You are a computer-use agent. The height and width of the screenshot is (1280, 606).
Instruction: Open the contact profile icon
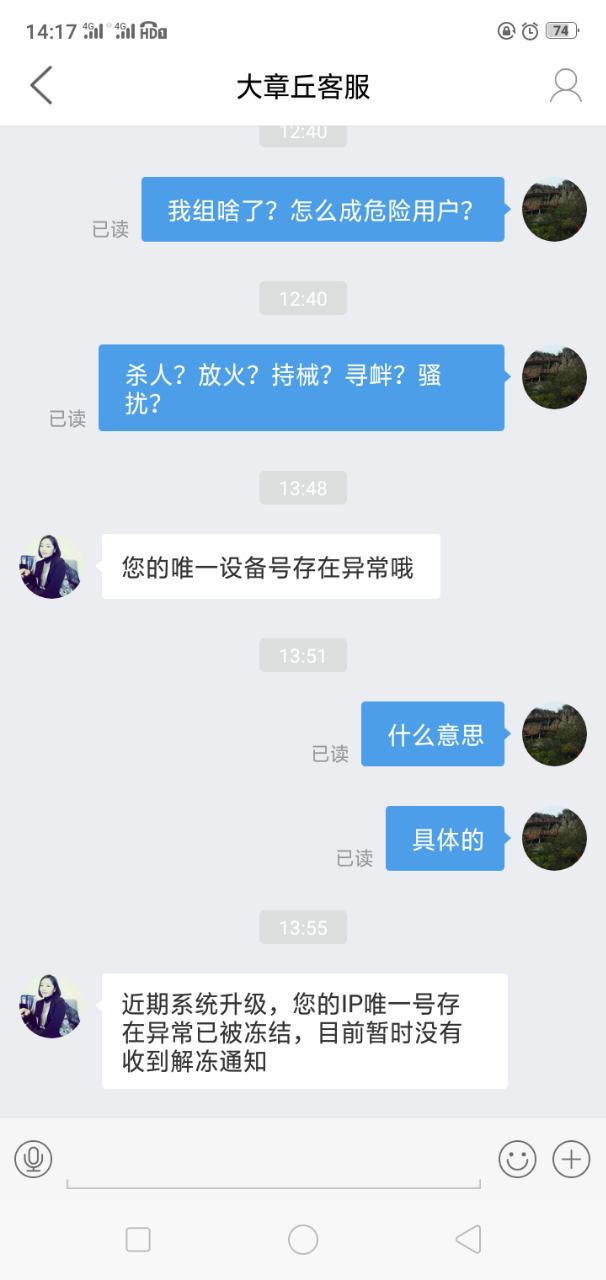tap(565, 86)
